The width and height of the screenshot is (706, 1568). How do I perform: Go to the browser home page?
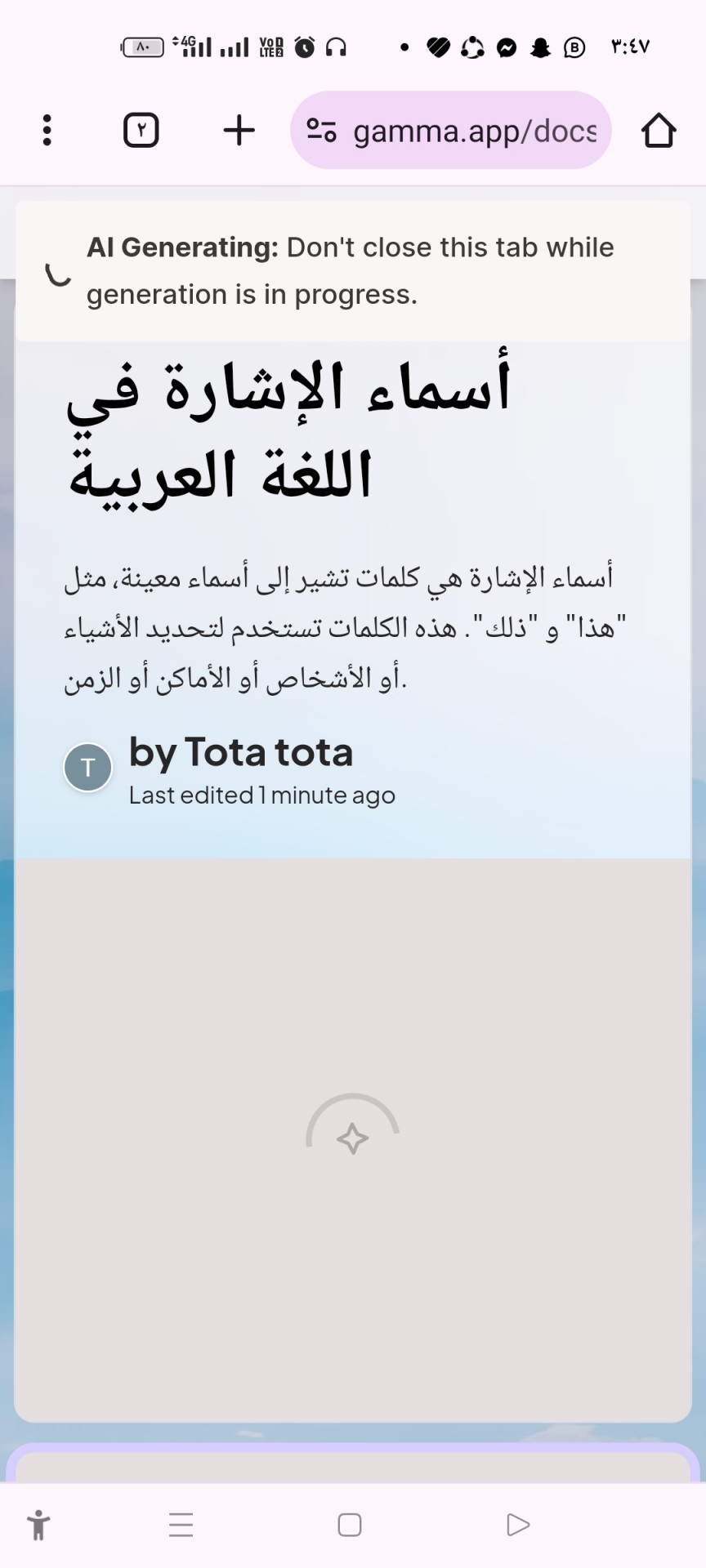point(658,130)
